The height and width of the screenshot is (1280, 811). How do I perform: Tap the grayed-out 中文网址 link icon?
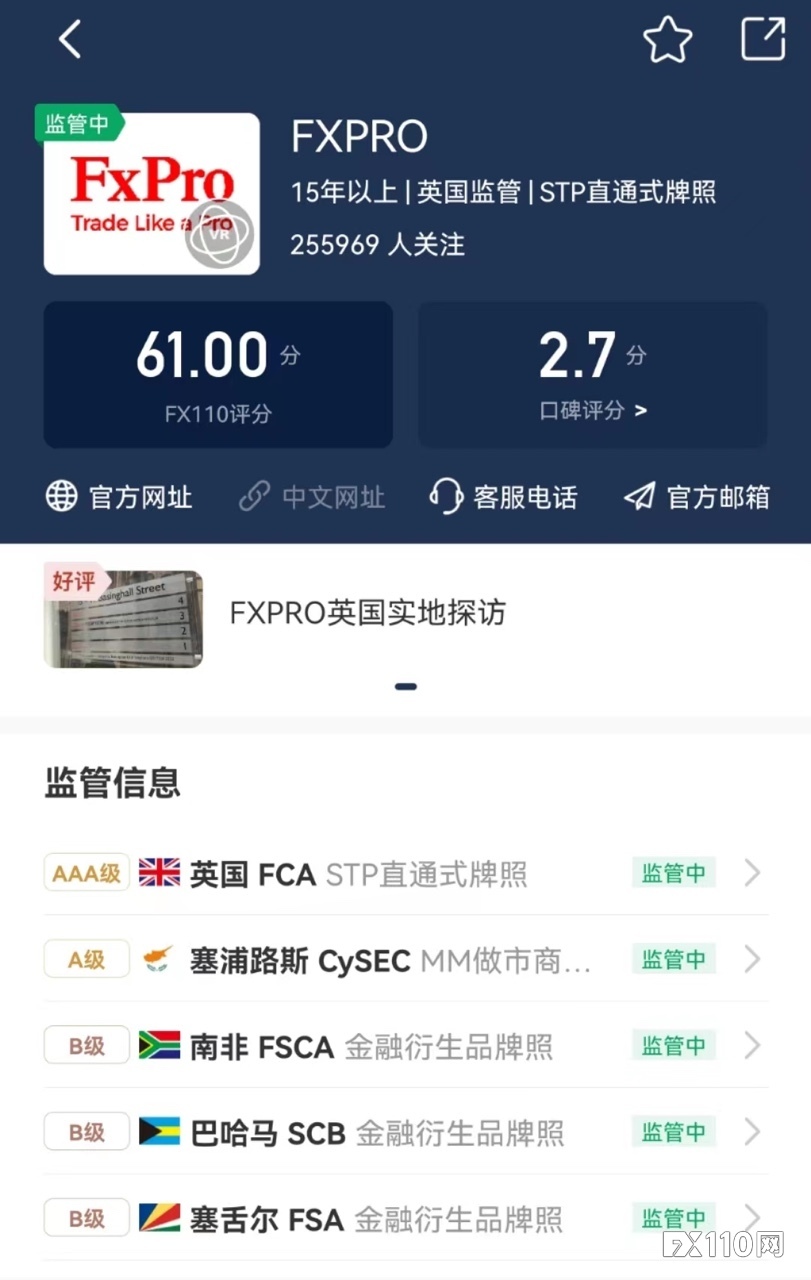click(250, 497)
